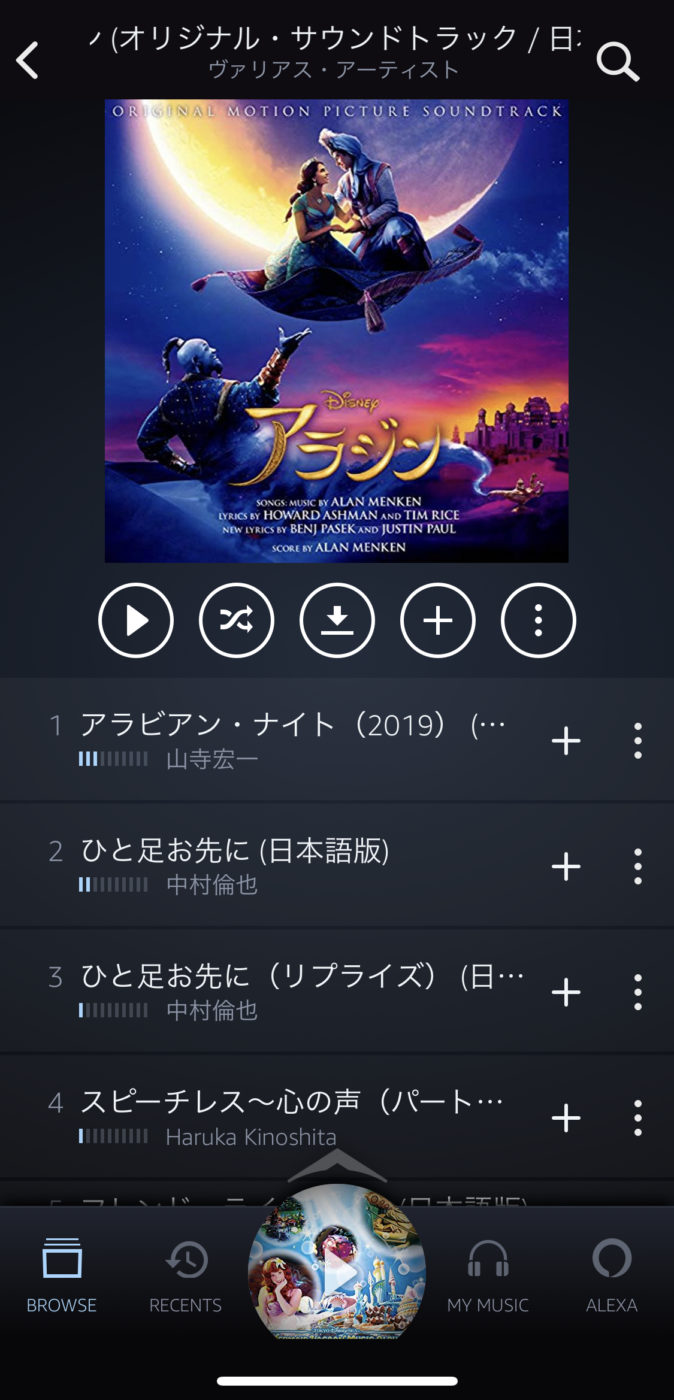Open the Alexa tab
The width and height of the screenshot is (674, 1400).
(x=611, y=1275)
